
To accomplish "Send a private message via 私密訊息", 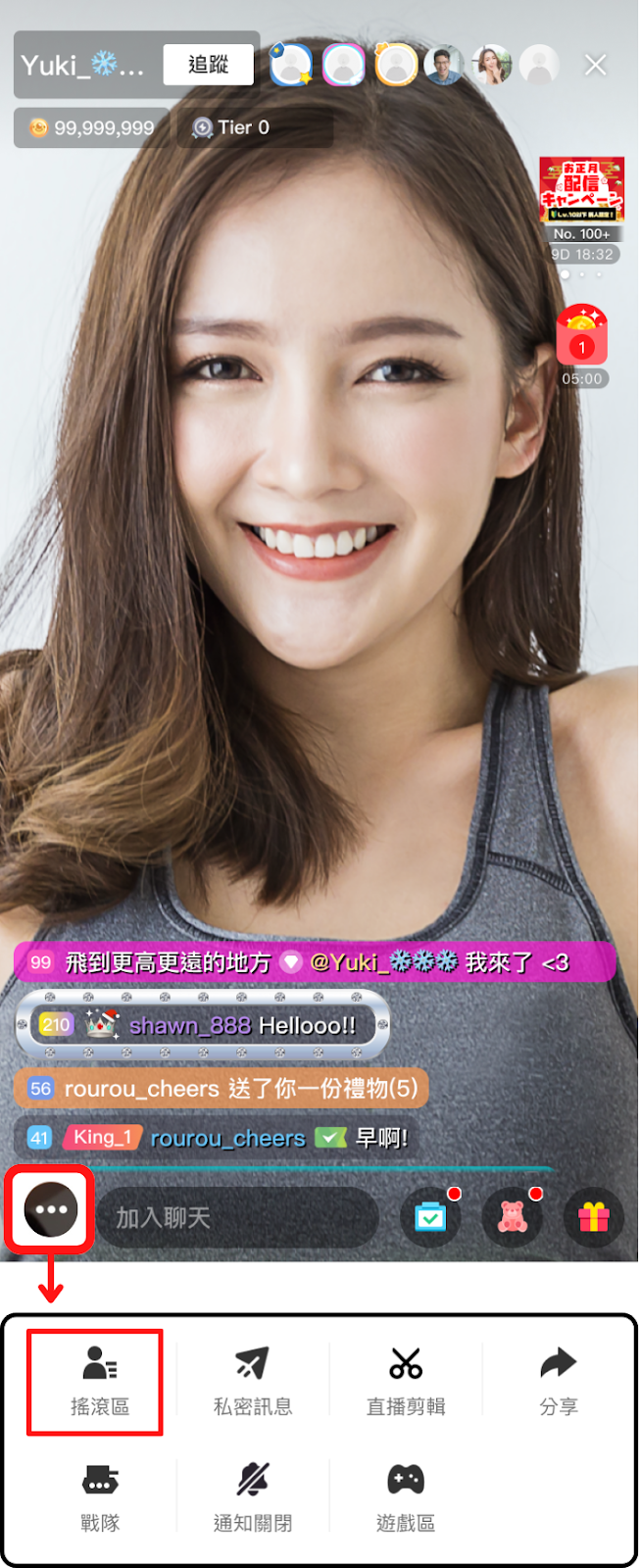I will [253, 1382].
